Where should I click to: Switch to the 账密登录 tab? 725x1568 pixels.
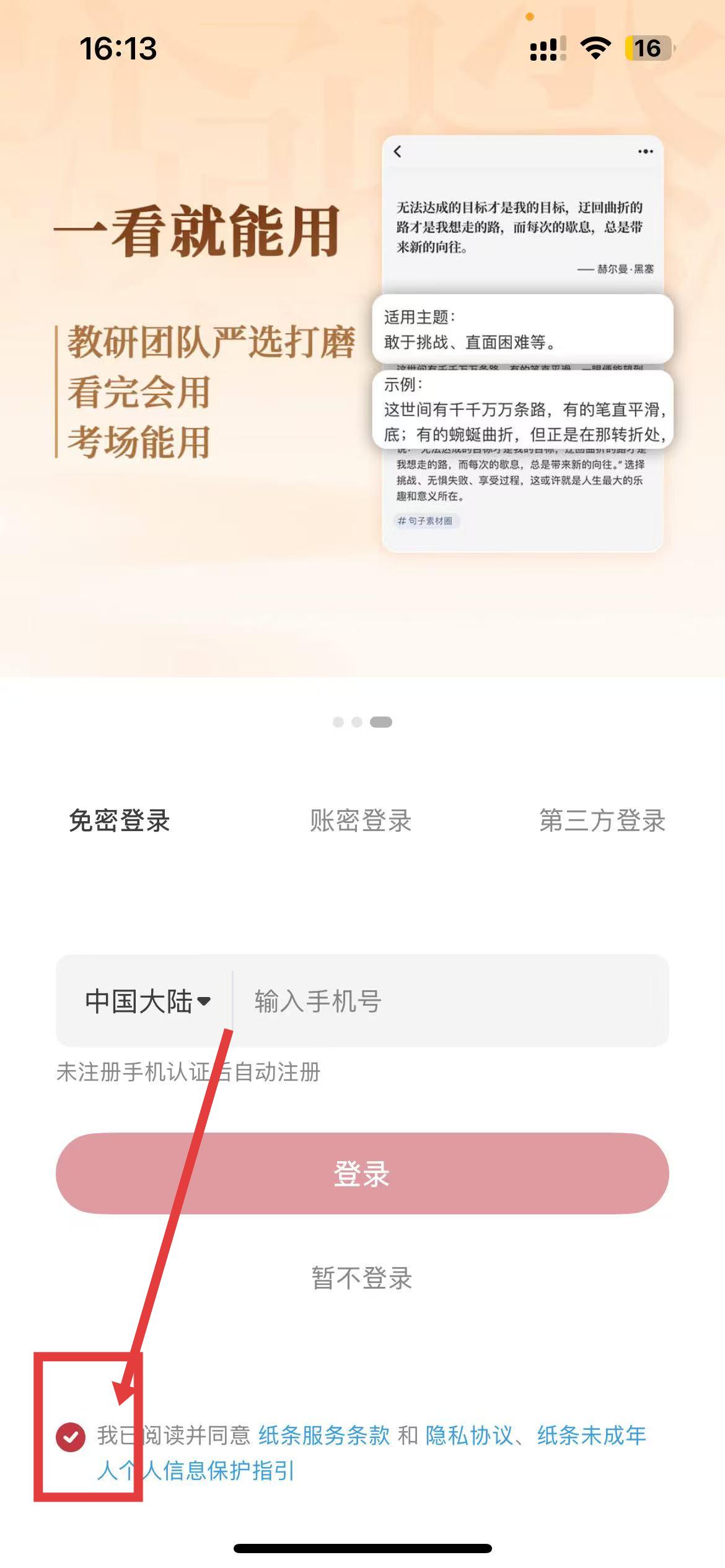pyautogui.click(x=361, y=821)
